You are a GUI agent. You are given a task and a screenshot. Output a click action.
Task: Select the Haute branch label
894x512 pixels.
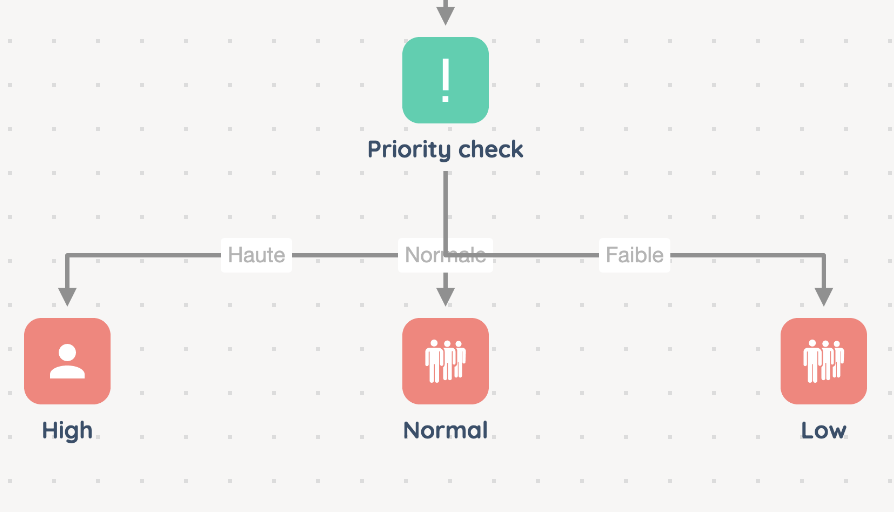pos(256,255)
